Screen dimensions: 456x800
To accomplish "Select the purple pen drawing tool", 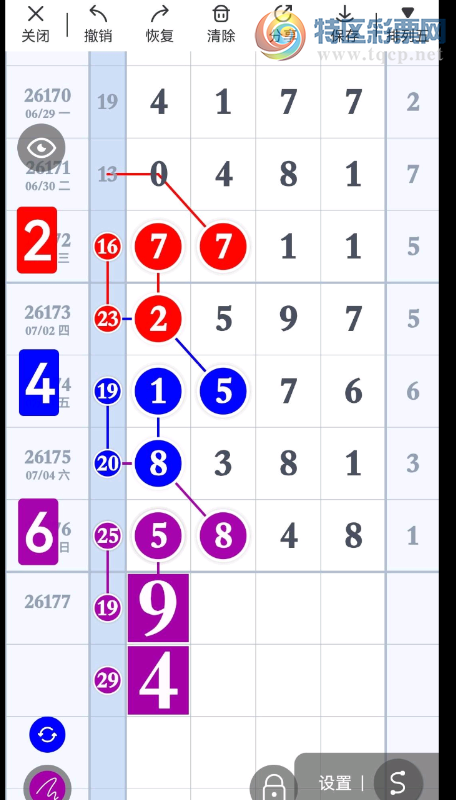I will pyautogui.click(x=47, y=784).
